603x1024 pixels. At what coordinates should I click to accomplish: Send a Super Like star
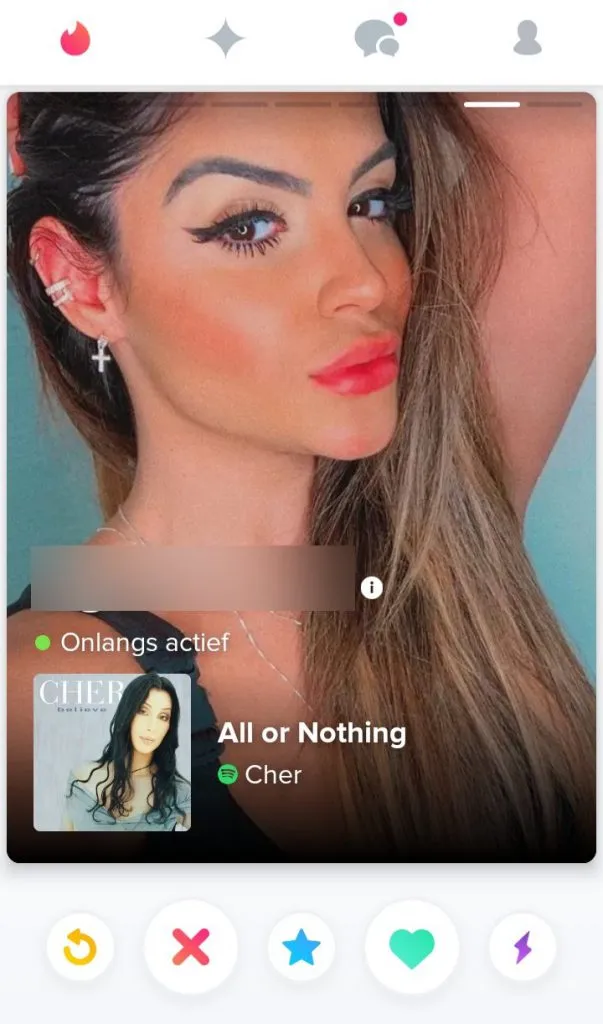(301, 947)
